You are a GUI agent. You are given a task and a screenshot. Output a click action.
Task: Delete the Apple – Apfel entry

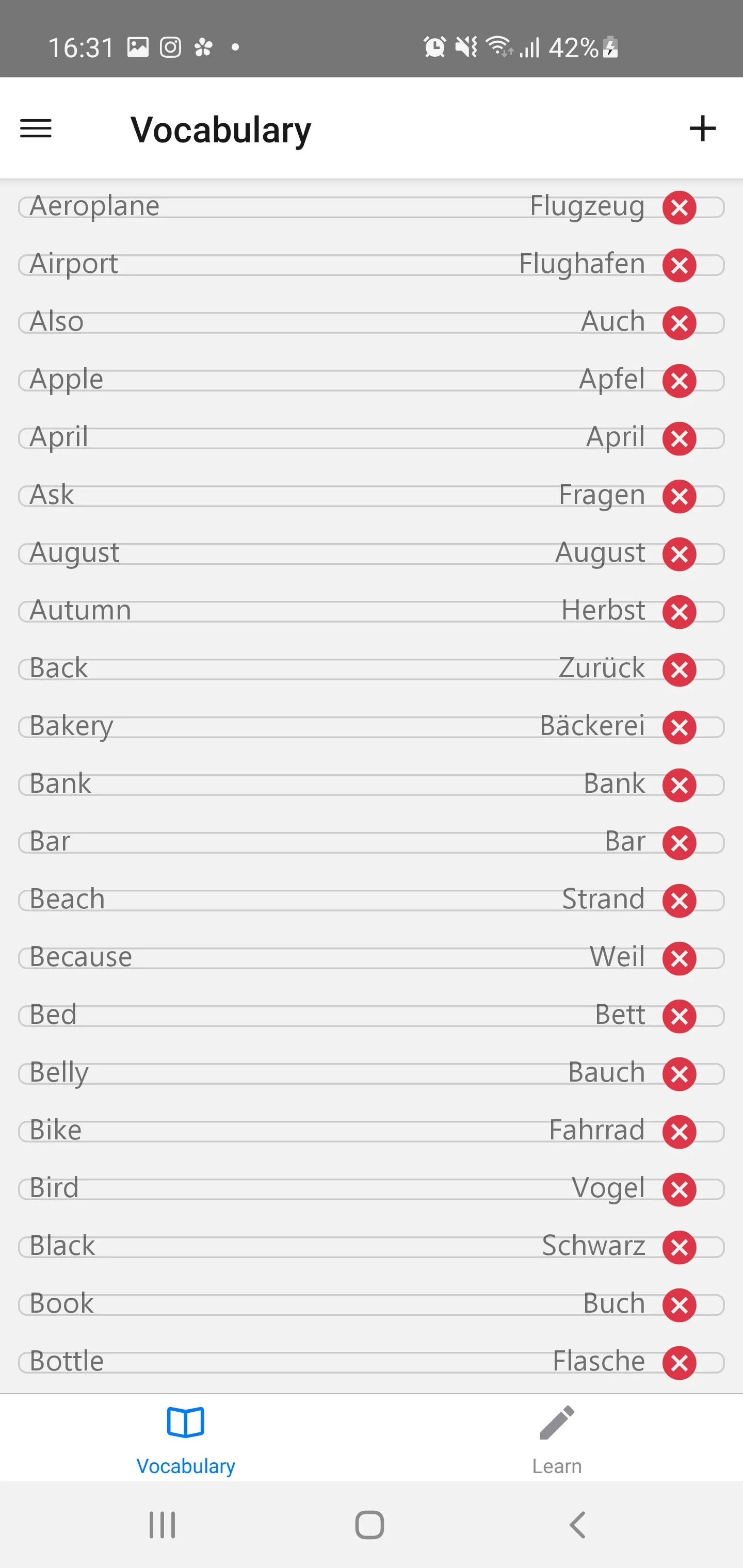click(679, 381)
